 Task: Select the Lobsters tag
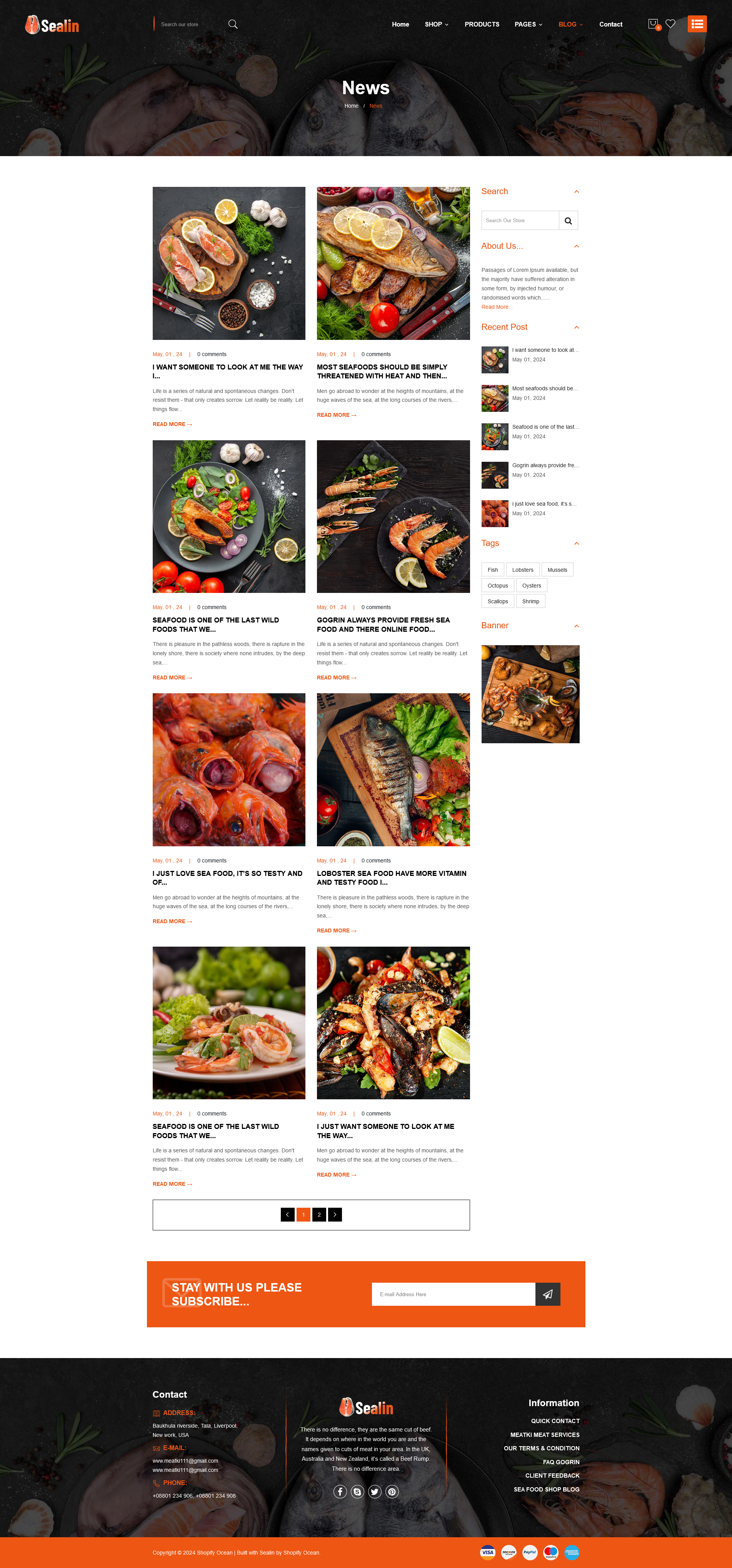(x=522, y=570)
